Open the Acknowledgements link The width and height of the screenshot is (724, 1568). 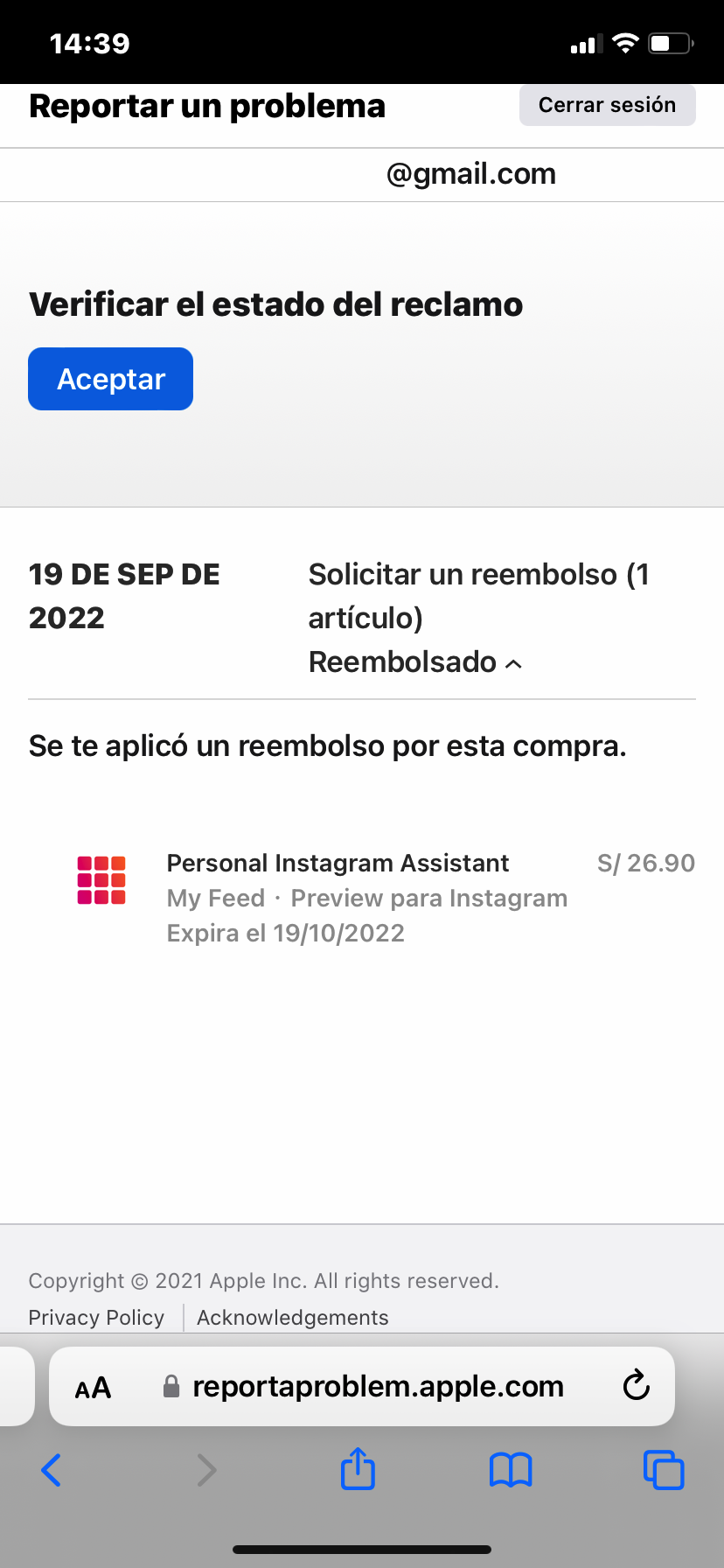coord(292,1318)
